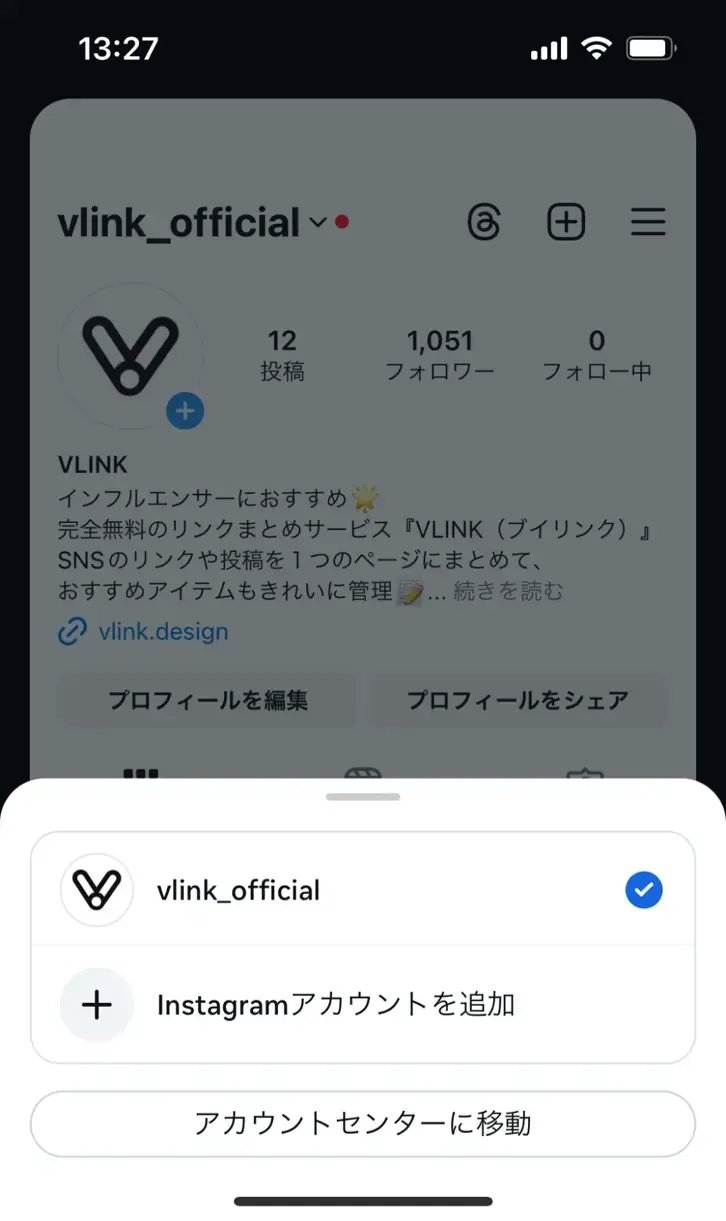Open the Threads icon

[x=484, y=222]
